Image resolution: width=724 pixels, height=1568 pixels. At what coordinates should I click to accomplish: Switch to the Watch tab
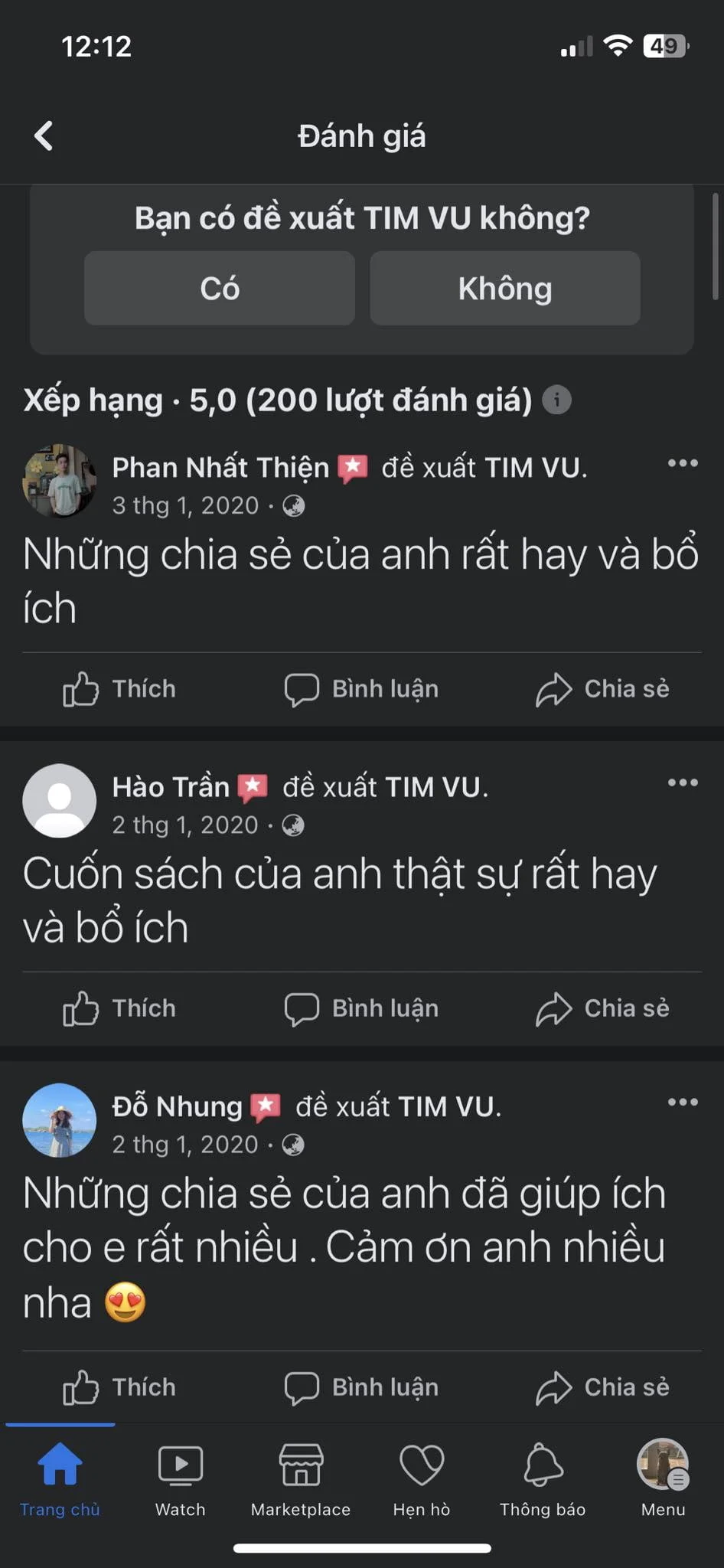point(180,1479)
